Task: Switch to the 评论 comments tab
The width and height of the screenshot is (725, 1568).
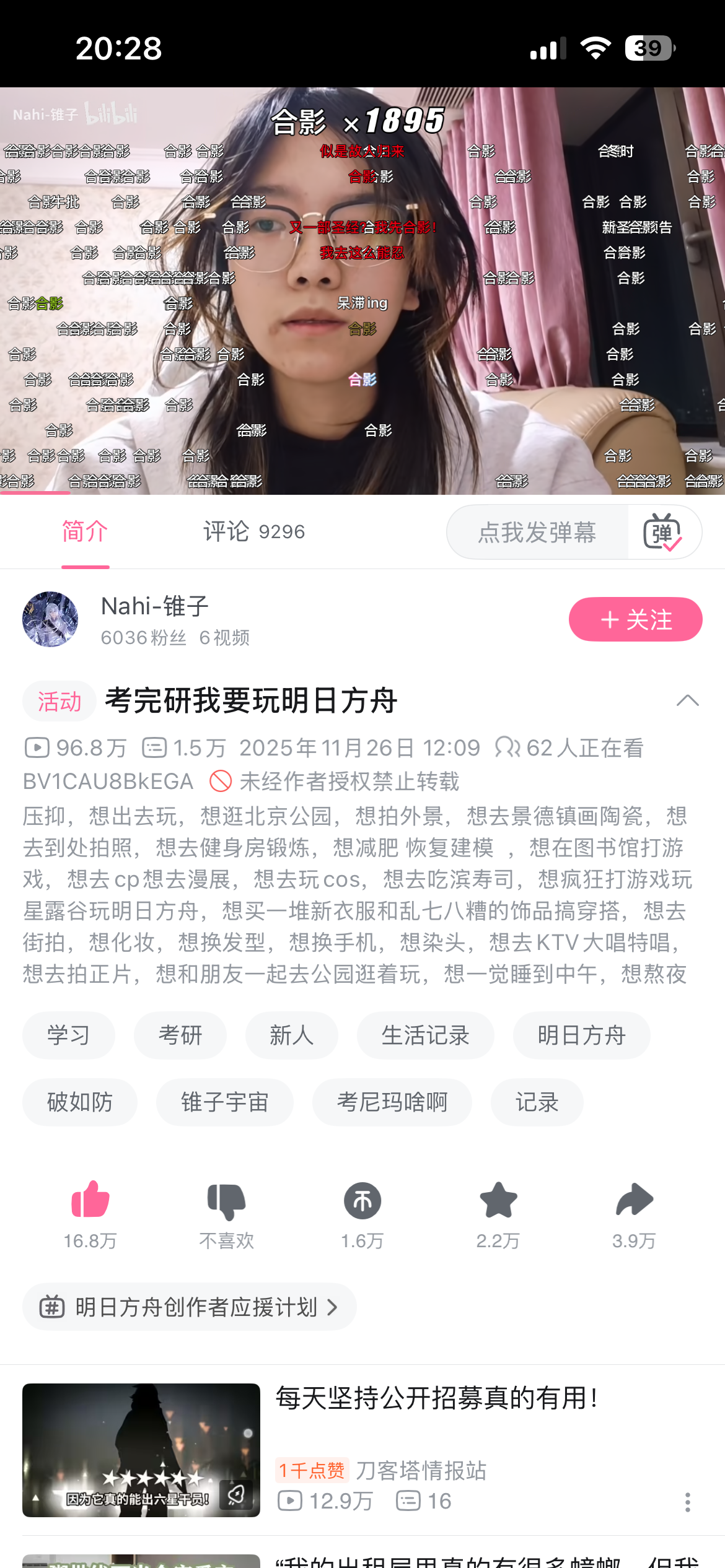Action: click(254, 532)
